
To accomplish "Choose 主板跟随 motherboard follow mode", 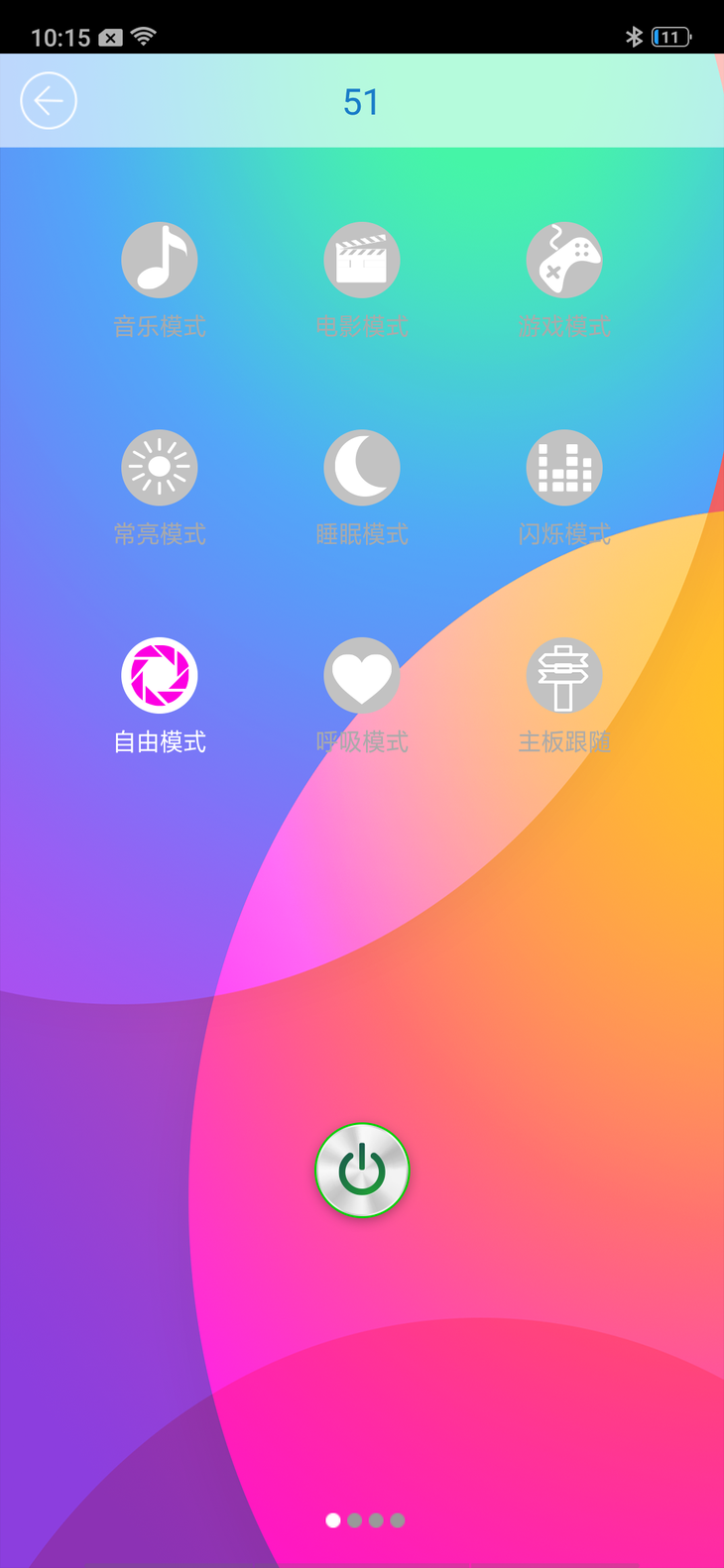I will point(564,676).
